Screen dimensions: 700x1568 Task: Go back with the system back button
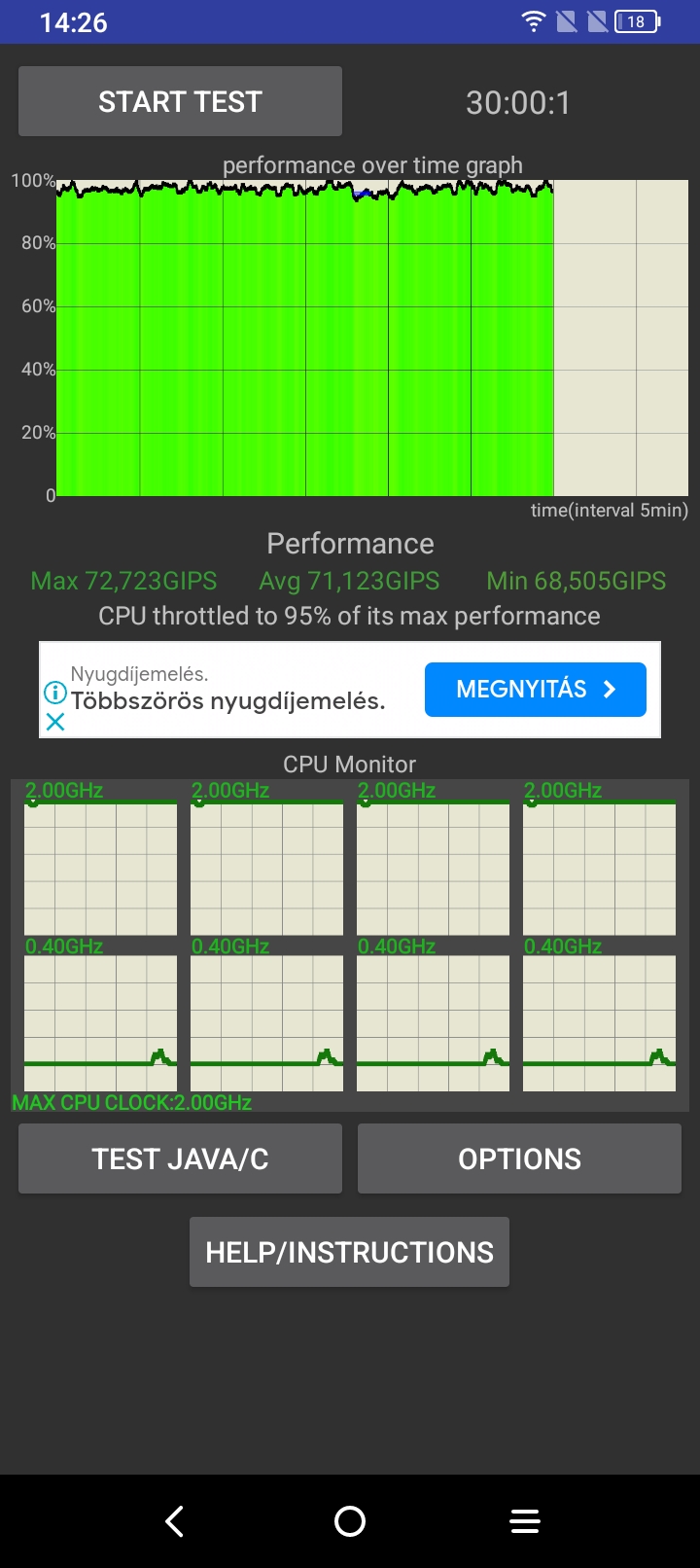pyautogui.click(x=175, y=1521)
